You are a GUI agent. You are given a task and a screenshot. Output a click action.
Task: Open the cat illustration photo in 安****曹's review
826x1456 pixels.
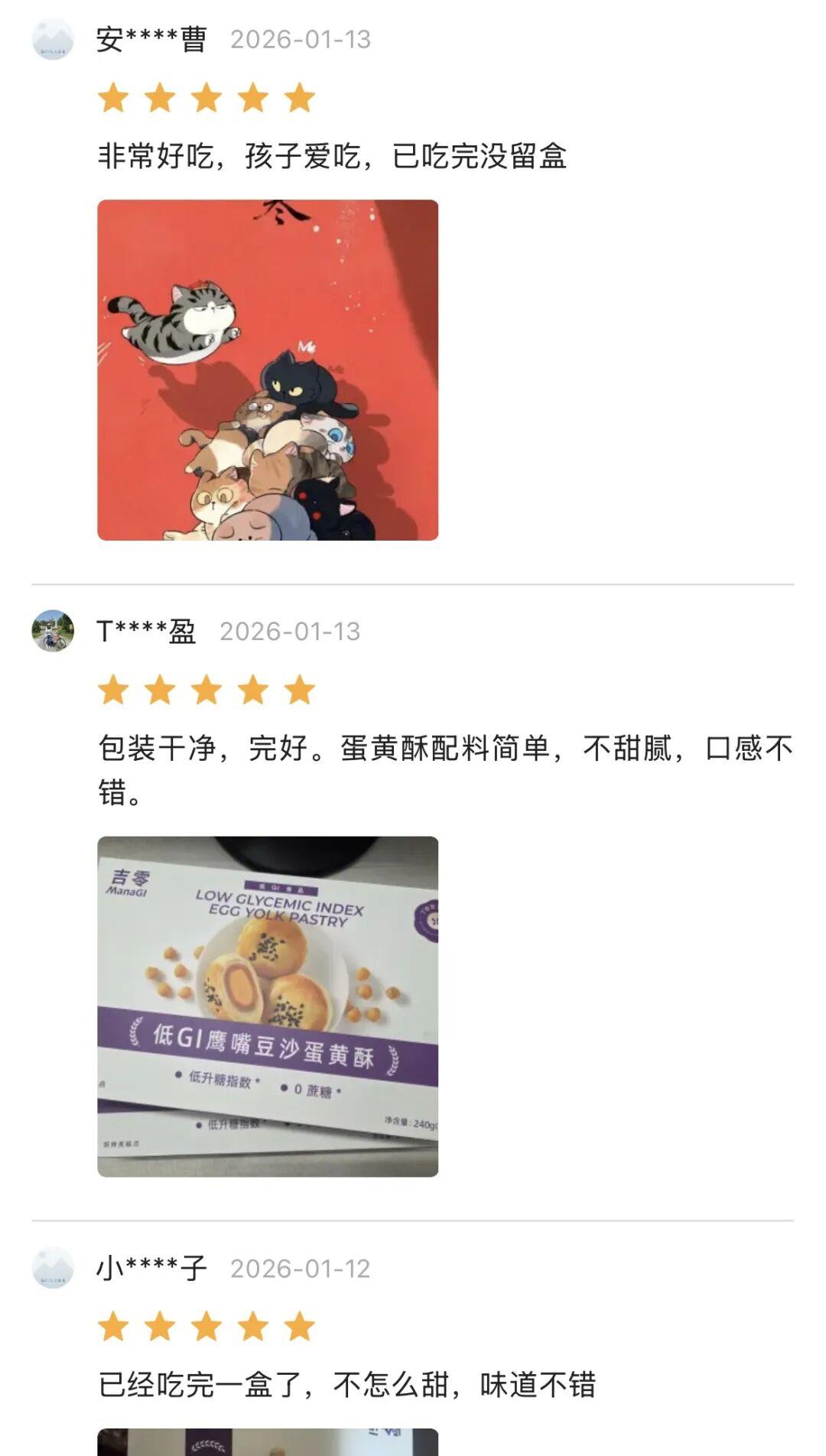click(268, 370)
